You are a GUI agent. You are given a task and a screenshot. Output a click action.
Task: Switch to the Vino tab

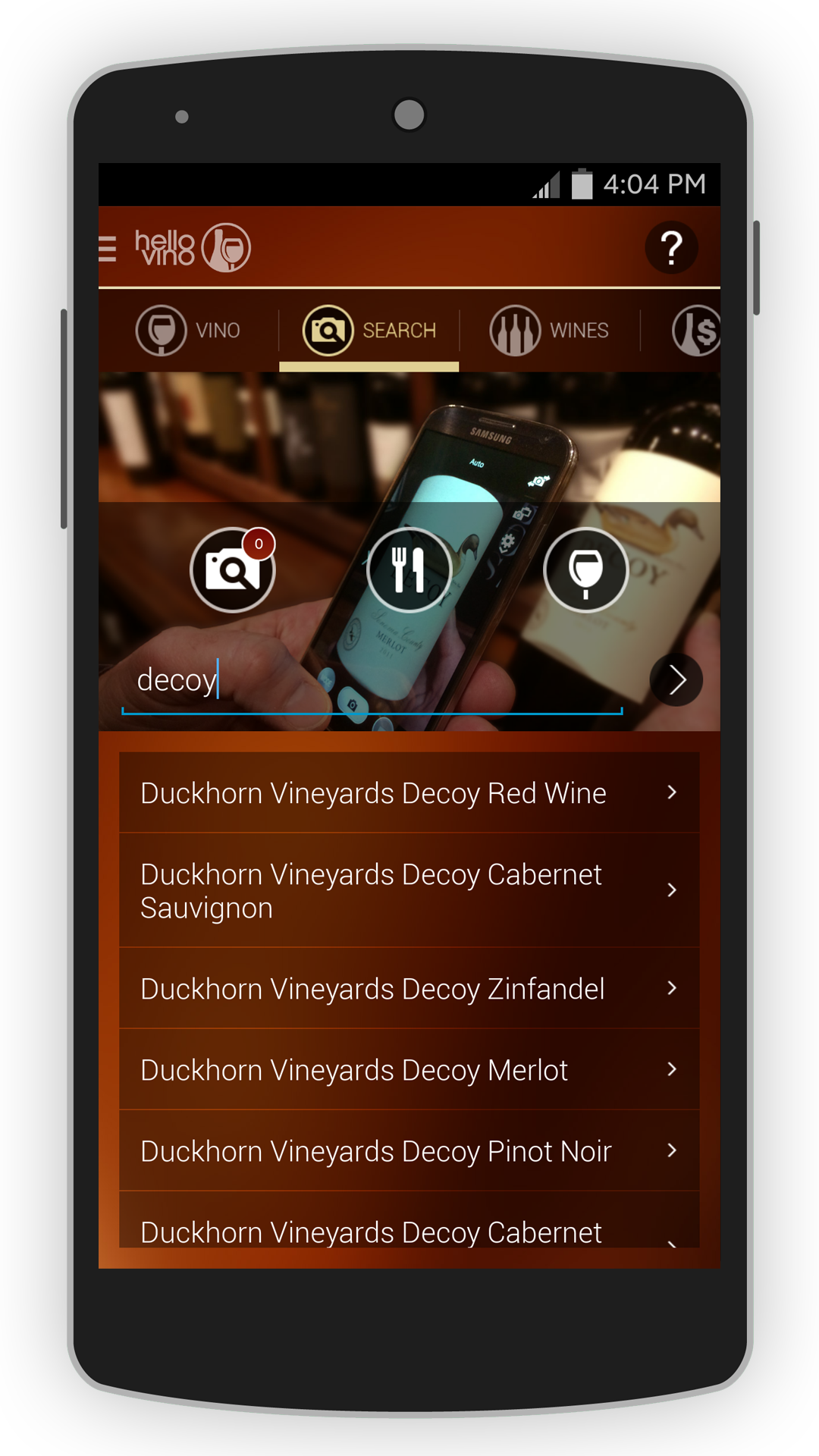tap(188, 331)
